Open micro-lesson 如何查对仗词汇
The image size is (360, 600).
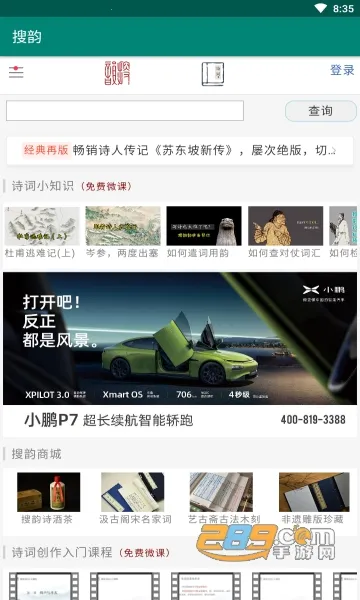pyautogui.click(x=285, y=232)
